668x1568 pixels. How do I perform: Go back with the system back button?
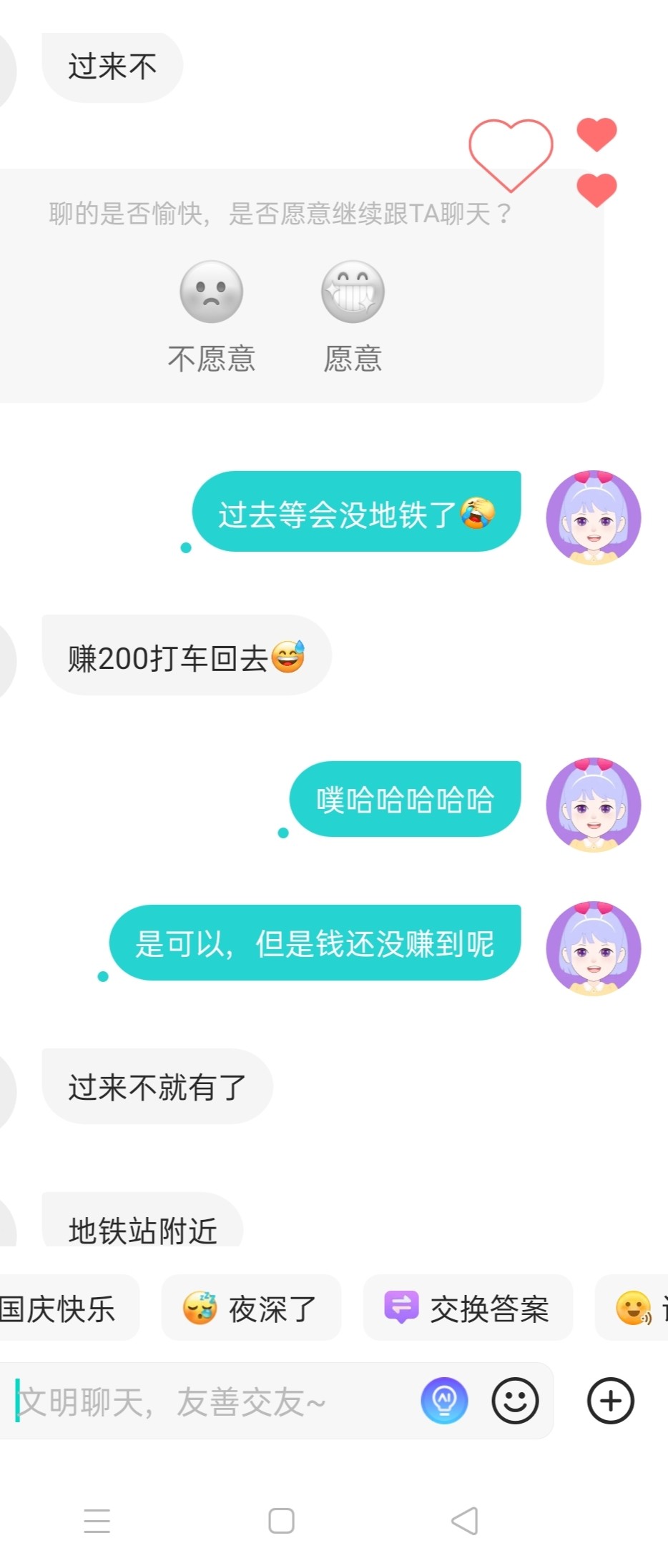(x=465, y=1520)
